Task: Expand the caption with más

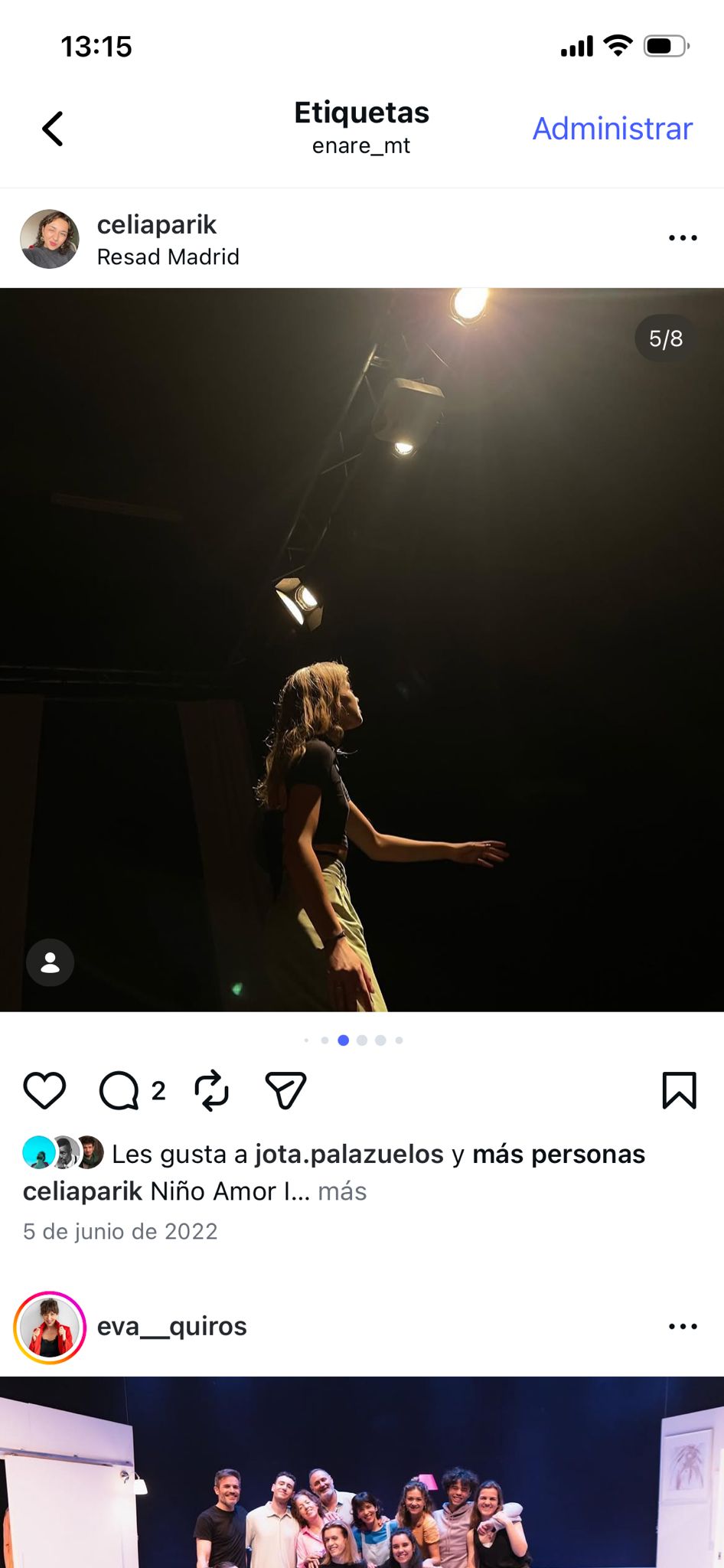Action: 342,1191
